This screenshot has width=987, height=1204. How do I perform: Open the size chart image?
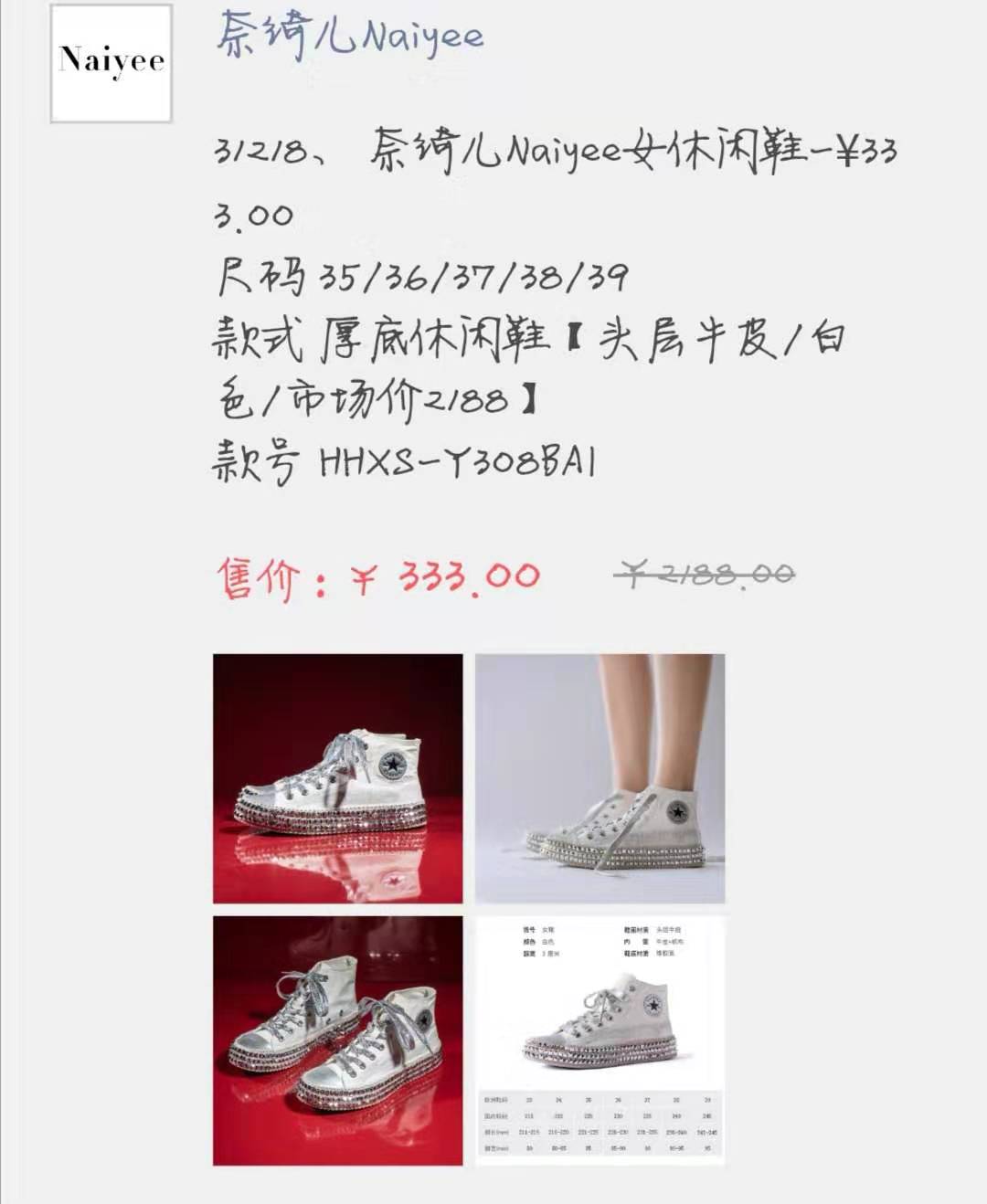coord(600,1040)
